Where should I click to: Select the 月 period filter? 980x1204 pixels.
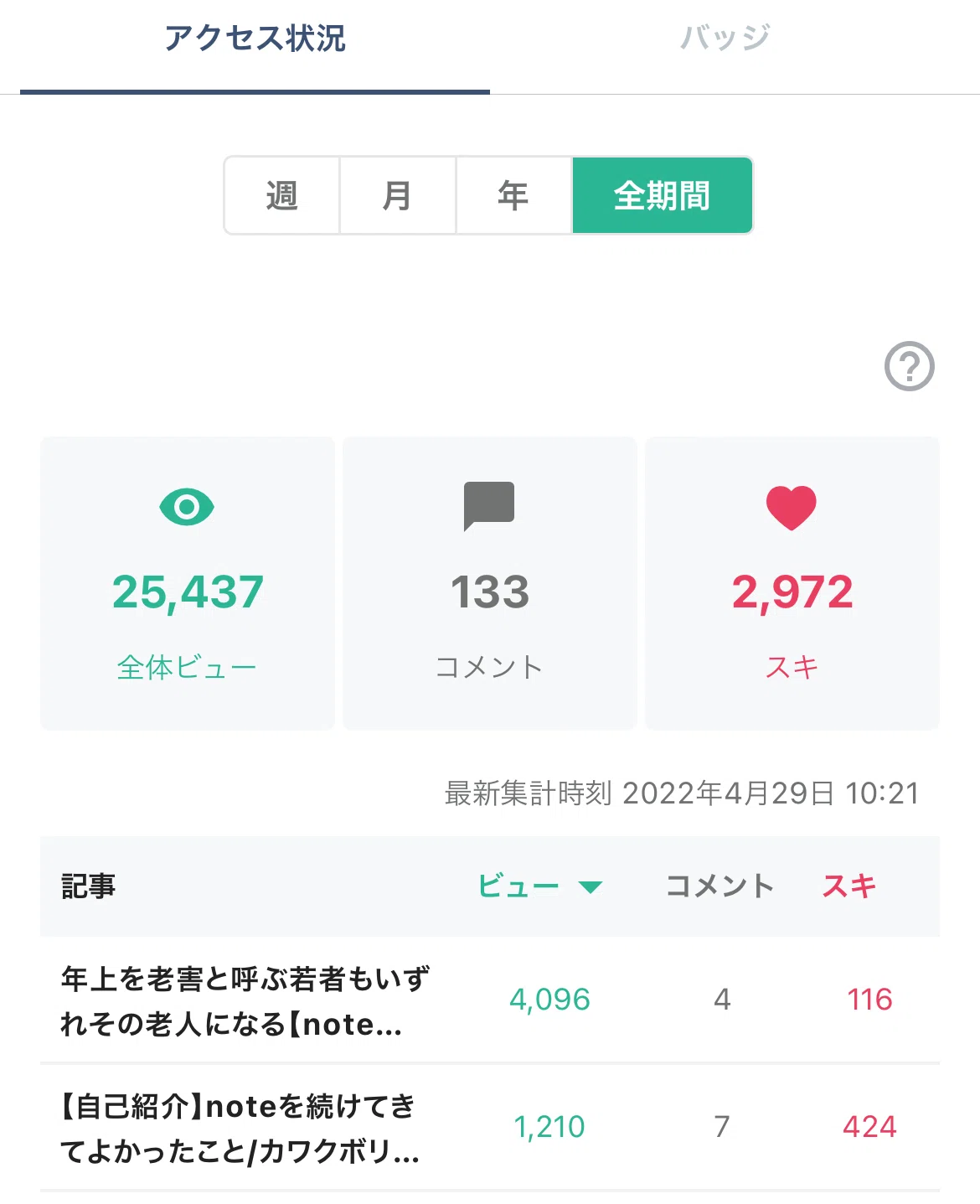tap(398, 195)
